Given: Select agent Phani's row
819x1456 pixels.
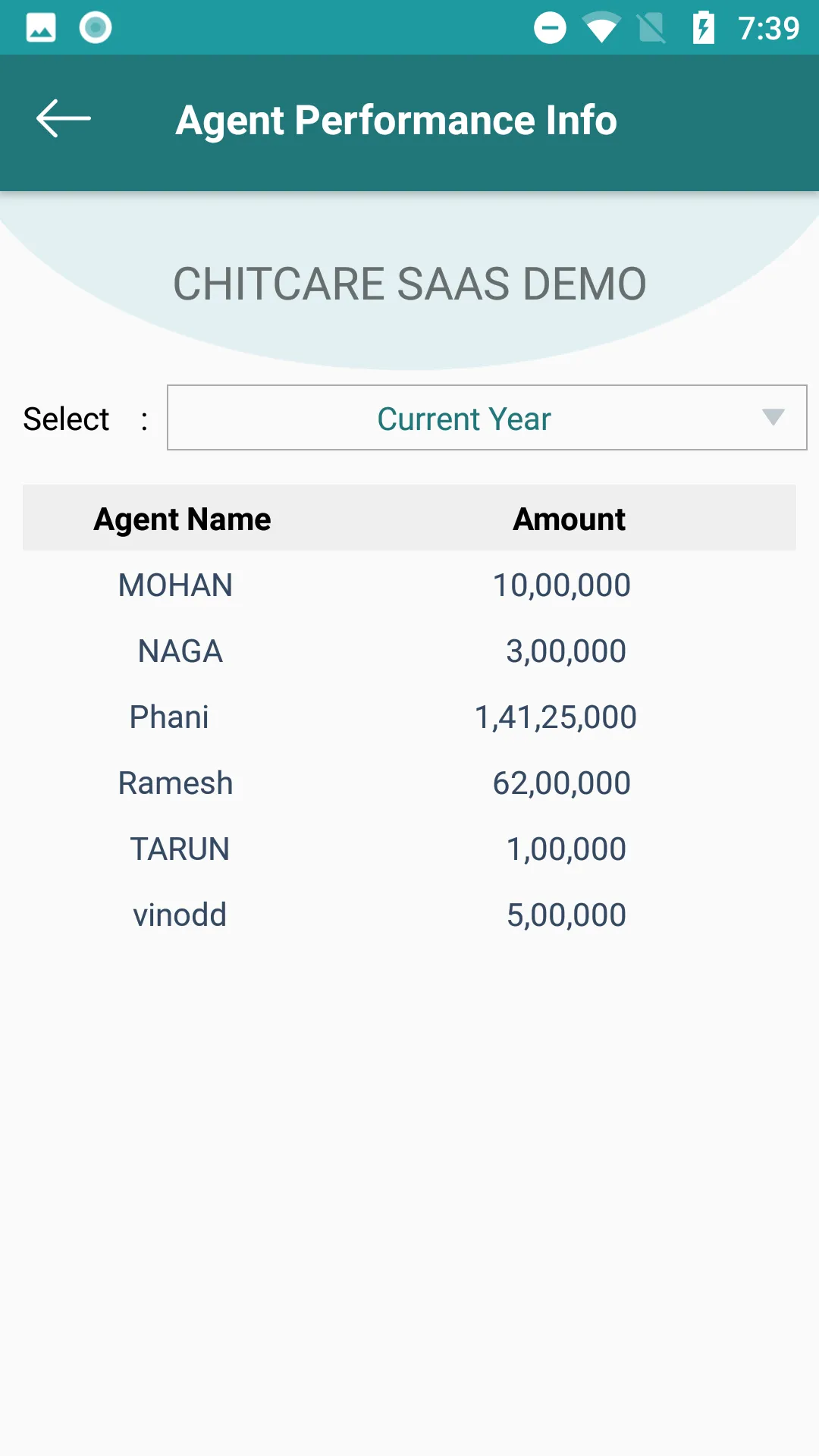Looking at the screenshot, I should pos(170,716).
